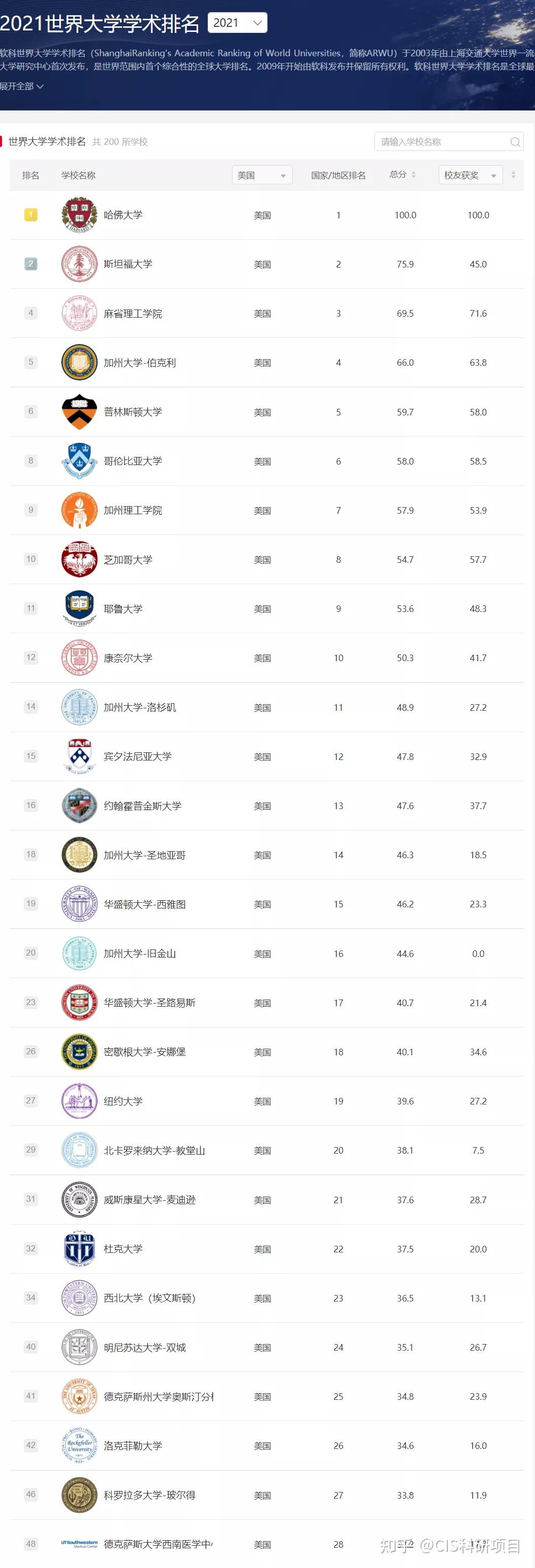Toggle the sort arrows right of 校友获奖
This screenshot has width=535, height=1568.
(x=514, y=175)
